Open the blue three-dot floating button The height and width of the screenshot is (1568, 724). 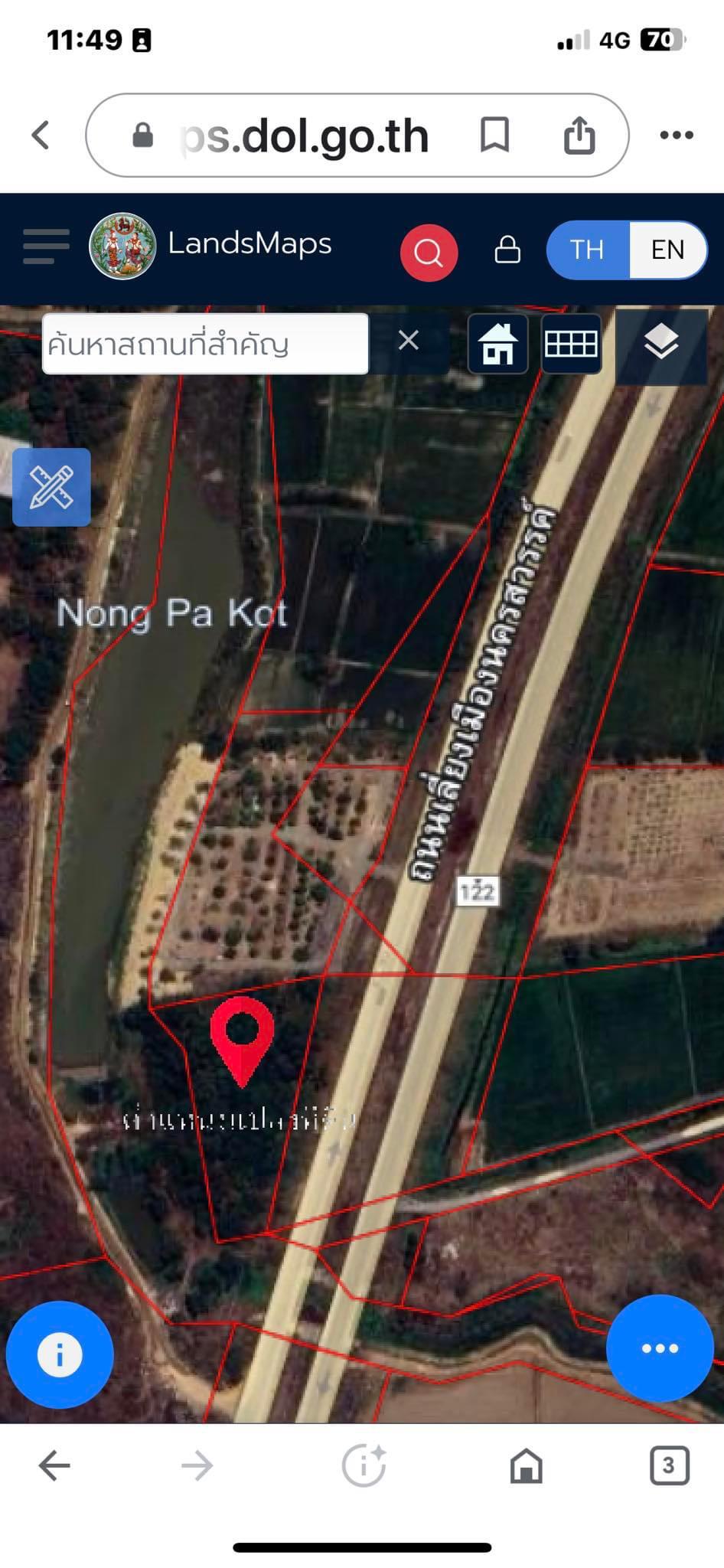[660, 1348]
